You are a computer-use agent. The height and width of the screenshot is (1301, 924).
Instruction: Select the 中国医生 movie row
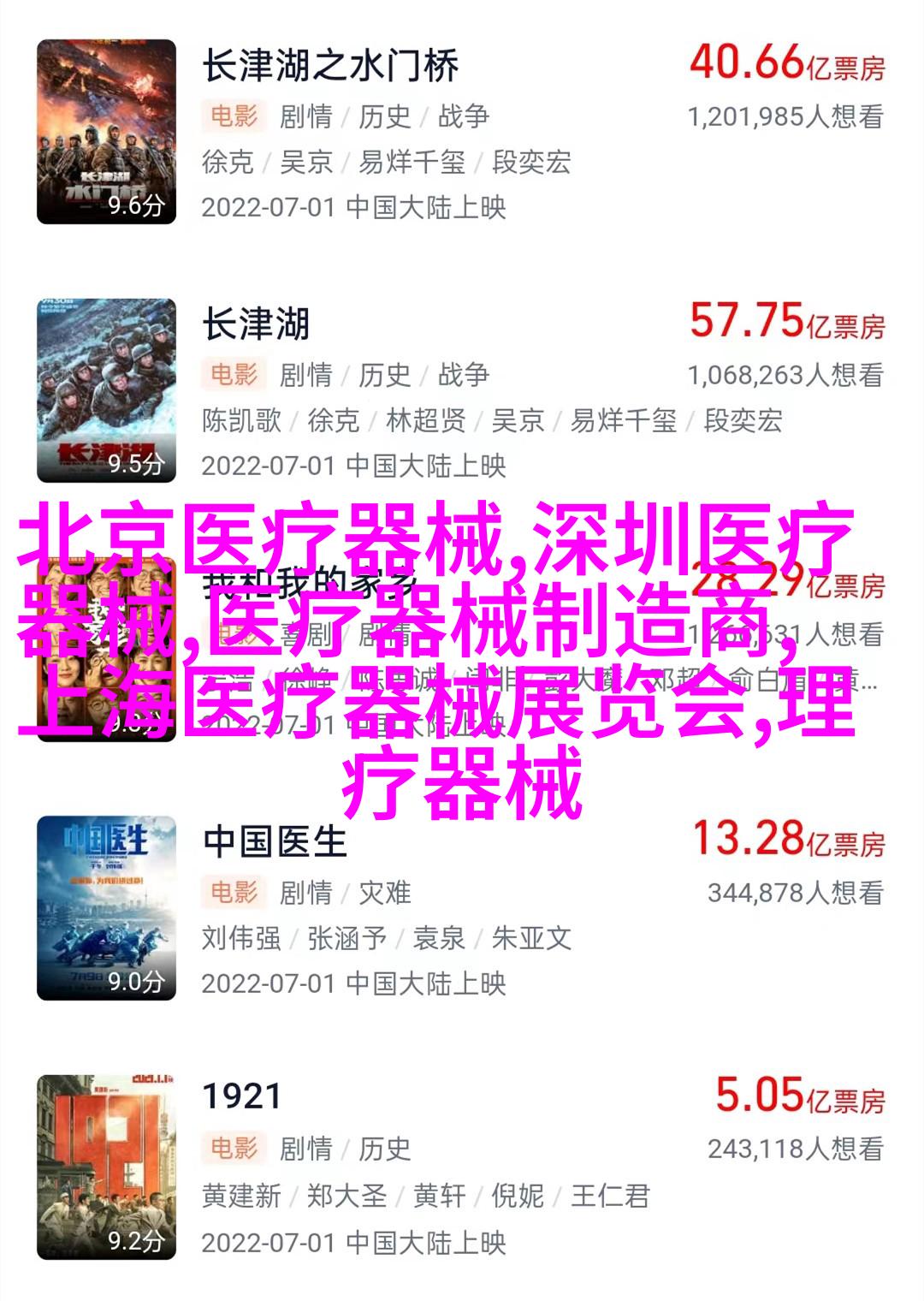click(274, 842)
